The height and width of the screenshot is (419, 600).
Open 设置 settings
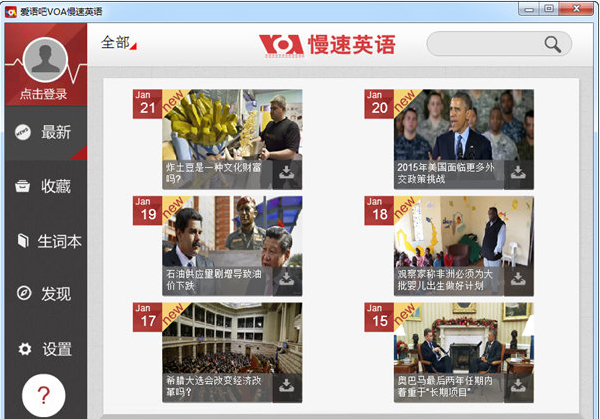pos(44,349)
